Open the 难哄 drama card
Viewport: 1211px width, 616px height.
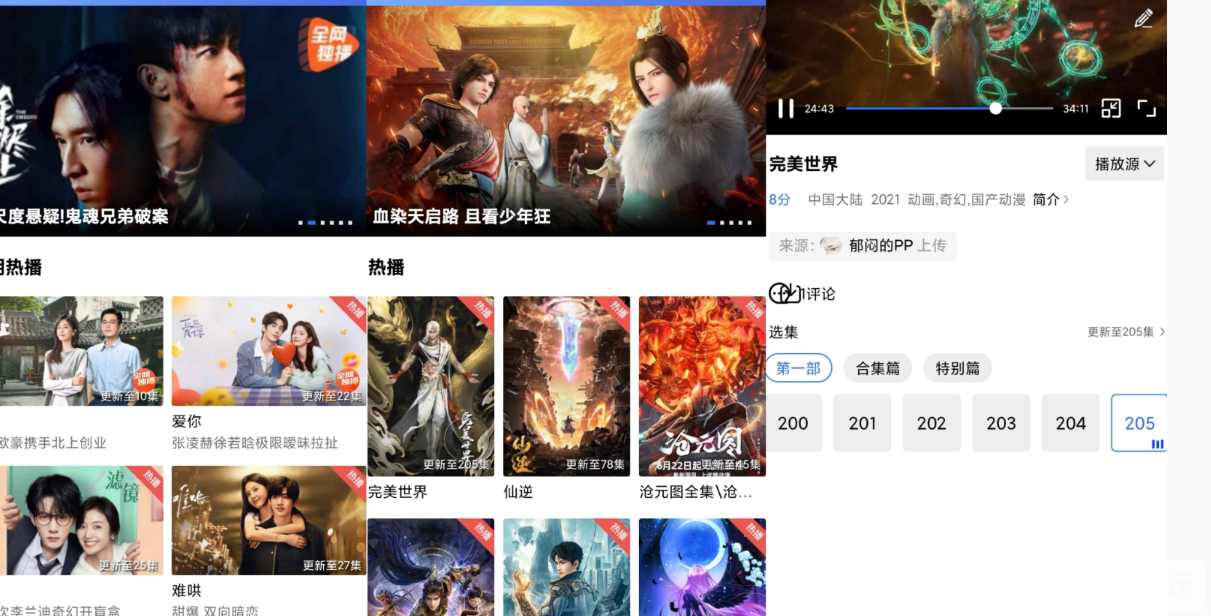(x=268, y=520)
